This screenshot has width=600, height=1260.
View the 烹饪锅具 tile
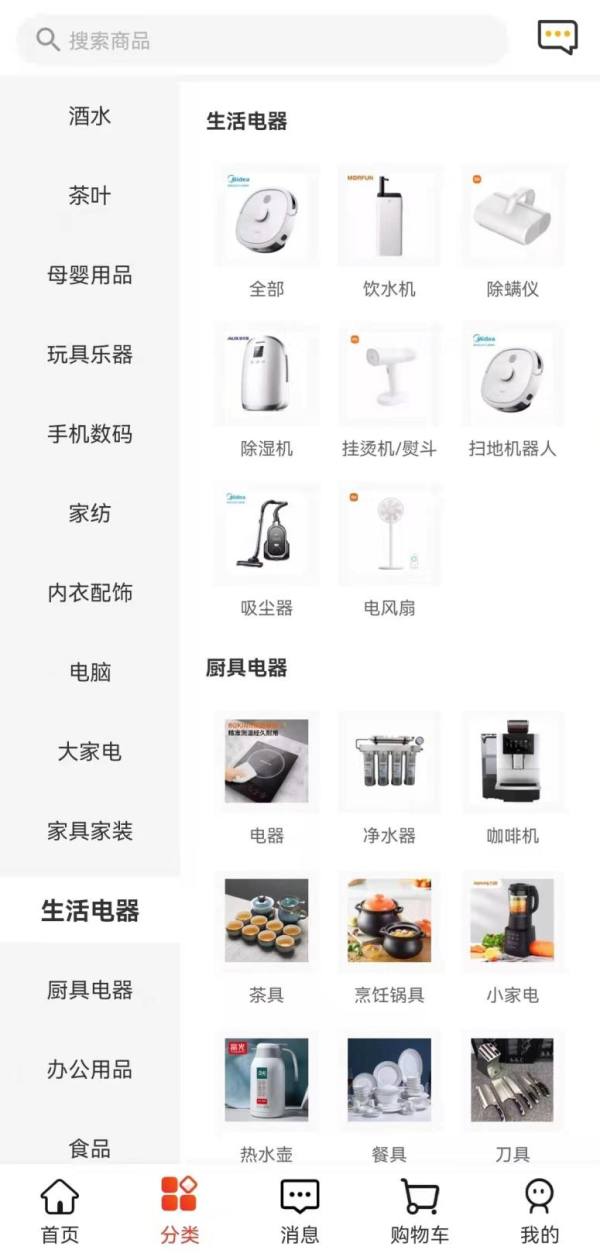pyautogui.click(x=389, y=937)
